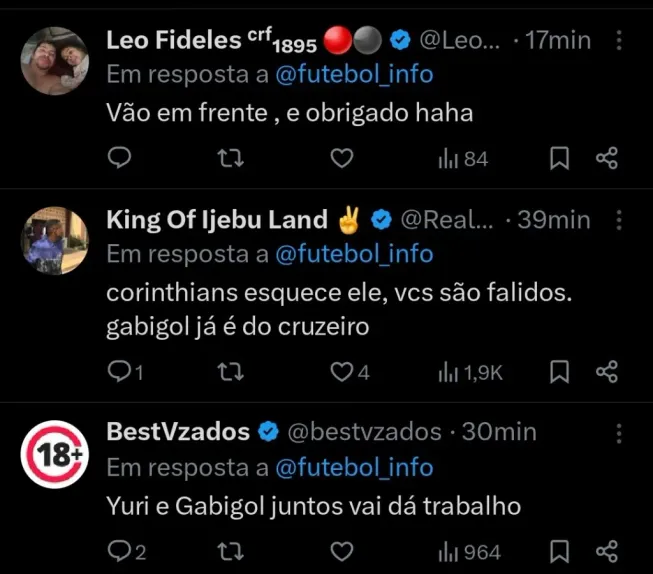This screenshot has width=653, height=574.
Task: Open Leo Fideles' profile picture
Action: click(55, 61)
